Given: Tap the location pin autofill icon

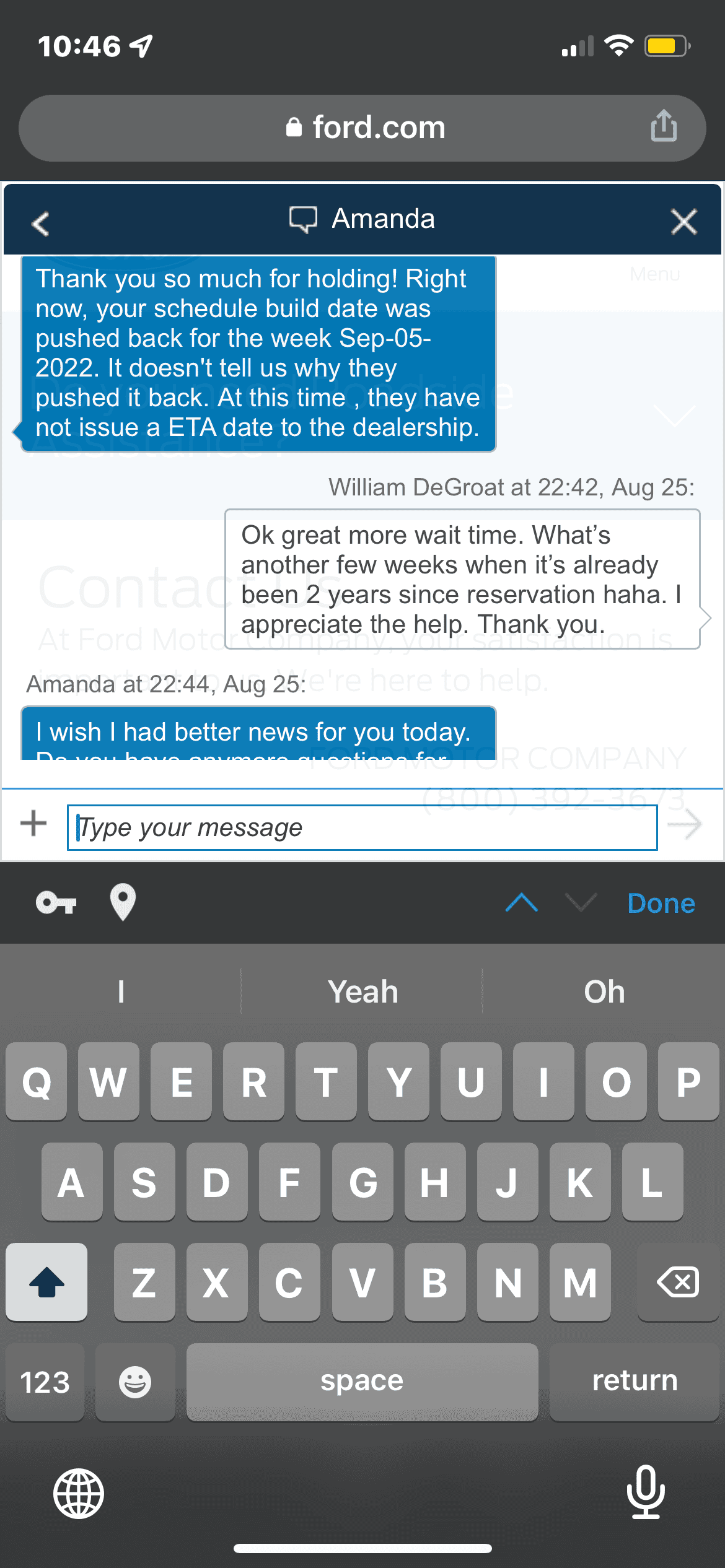Looking at the screenshot, I should 123,902.
